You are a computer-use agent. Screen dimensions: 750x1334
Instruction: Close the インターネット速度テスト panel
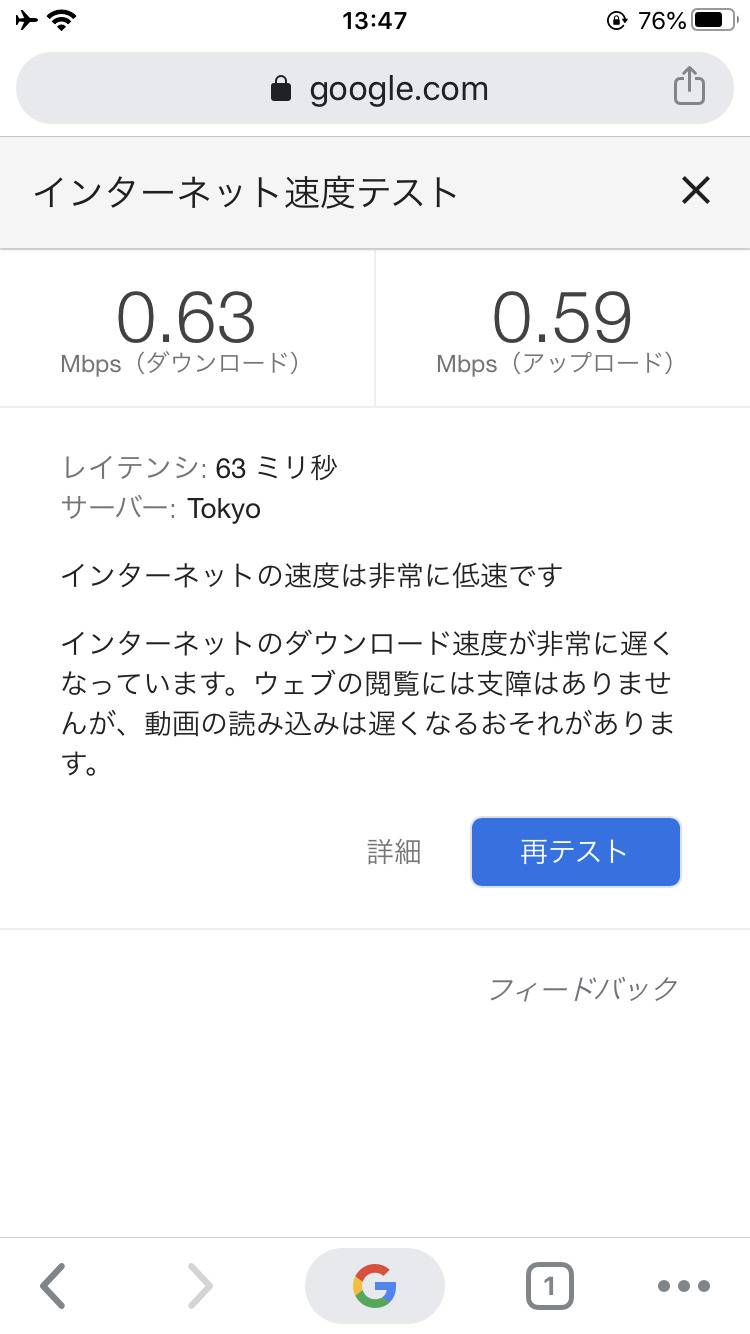[x=695, y=190]
